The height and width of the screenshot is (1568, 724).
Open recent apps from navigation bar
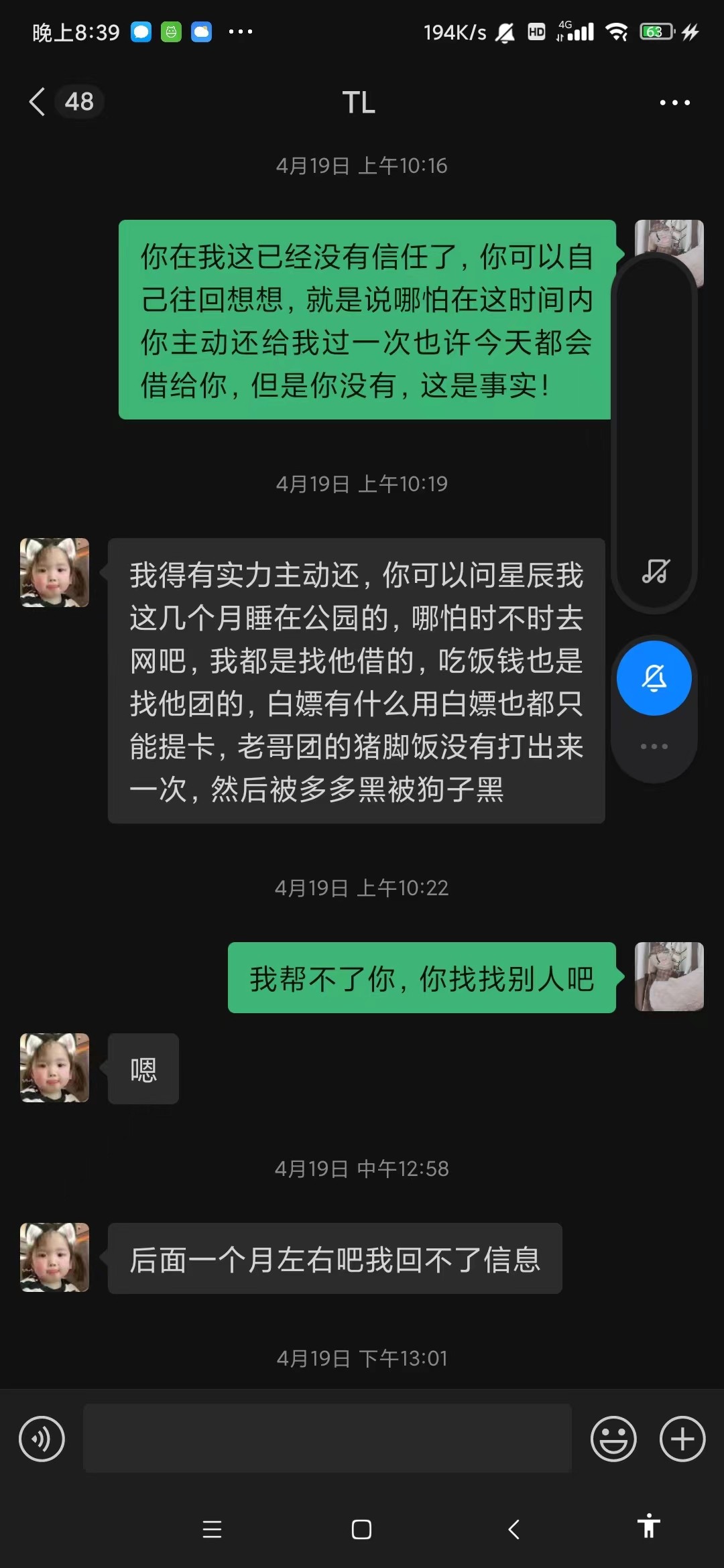(212, 1529)
